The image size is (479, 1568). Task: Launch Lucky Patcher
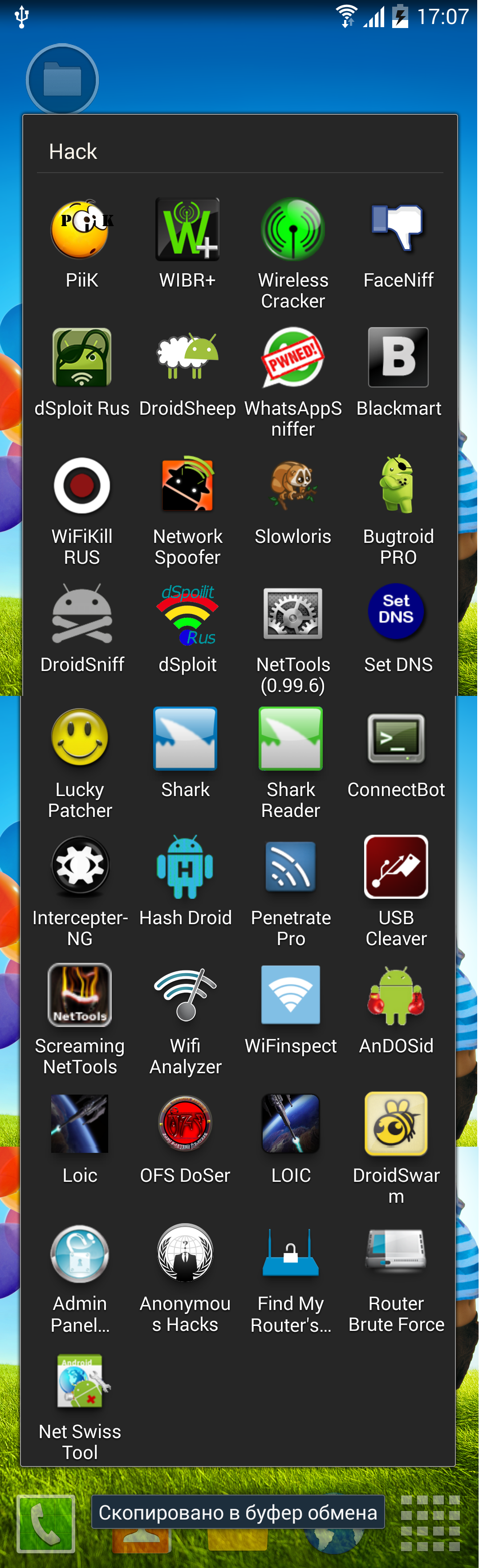[80, 738]
